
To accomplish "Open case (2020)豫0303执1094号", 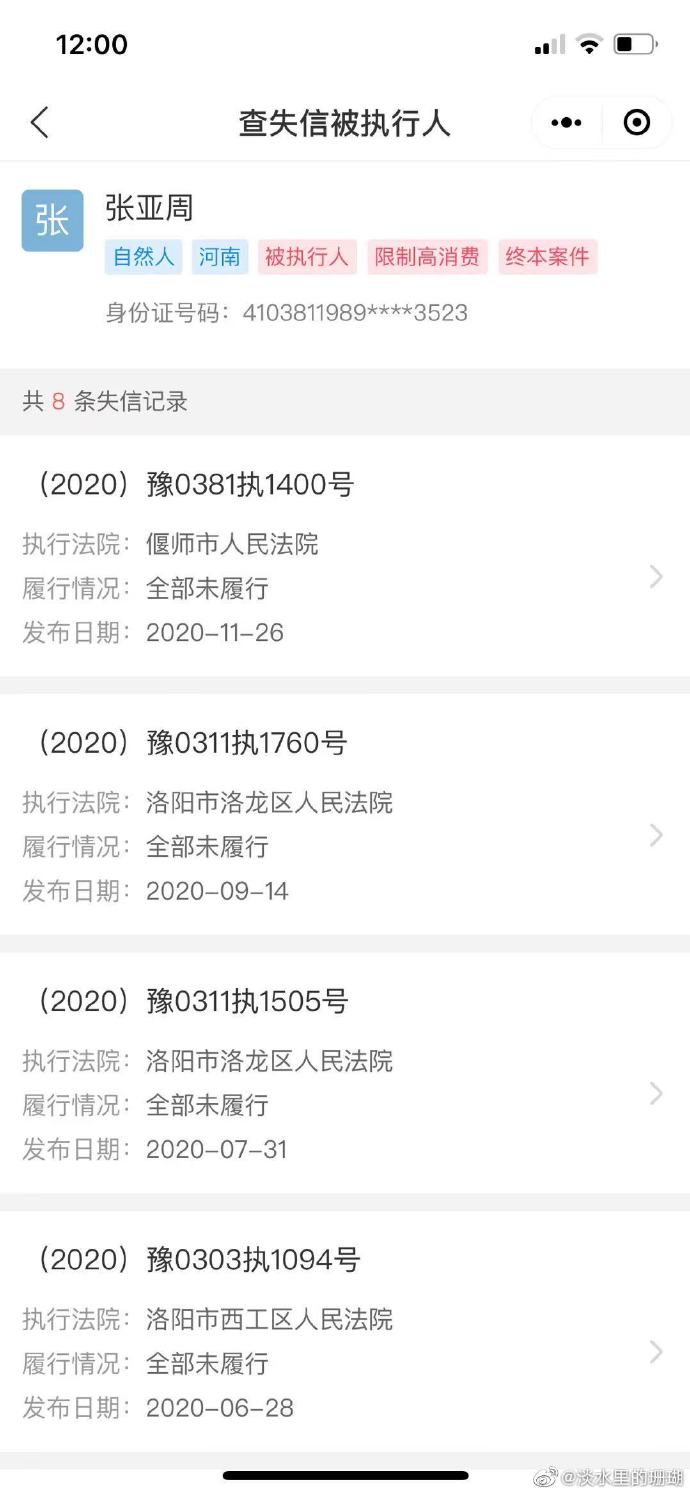I will (345, 1332).
